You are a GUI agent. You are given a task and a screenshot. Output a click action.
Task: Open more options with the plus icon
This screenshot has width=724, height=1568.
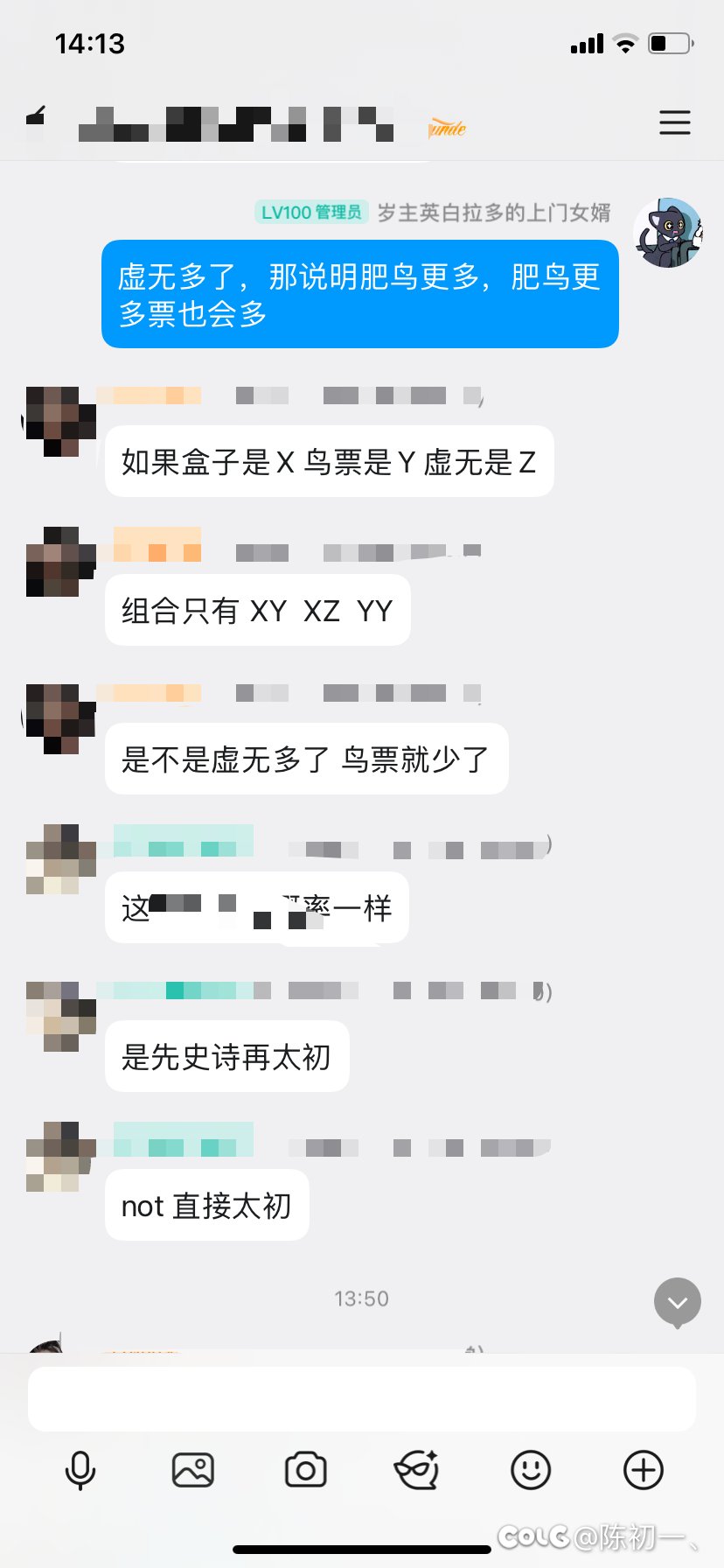pos(644,1470)
